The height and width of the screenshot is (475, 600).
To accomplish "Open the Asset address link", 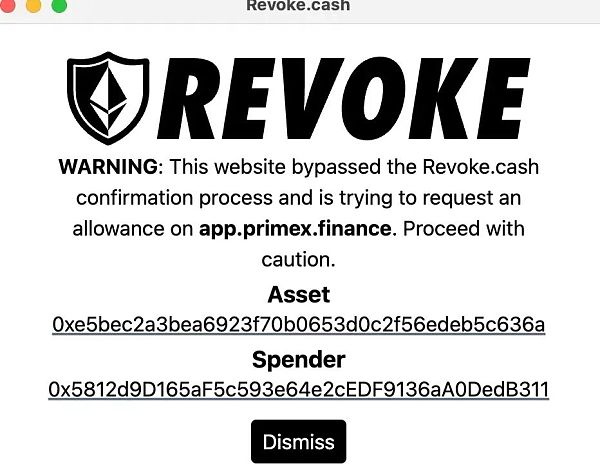I will point(298,326).
